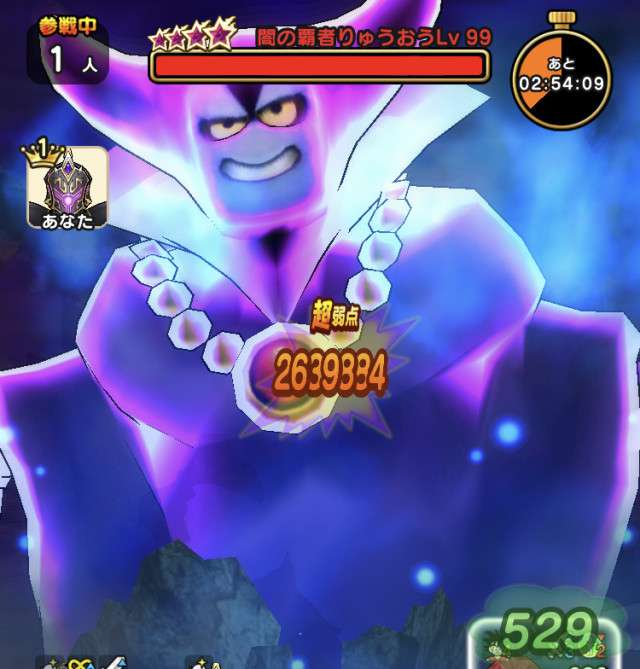Viewport: 640px width, 669px height.
Task: Tap the あなた player ranking icon
Action: (66, 187)
